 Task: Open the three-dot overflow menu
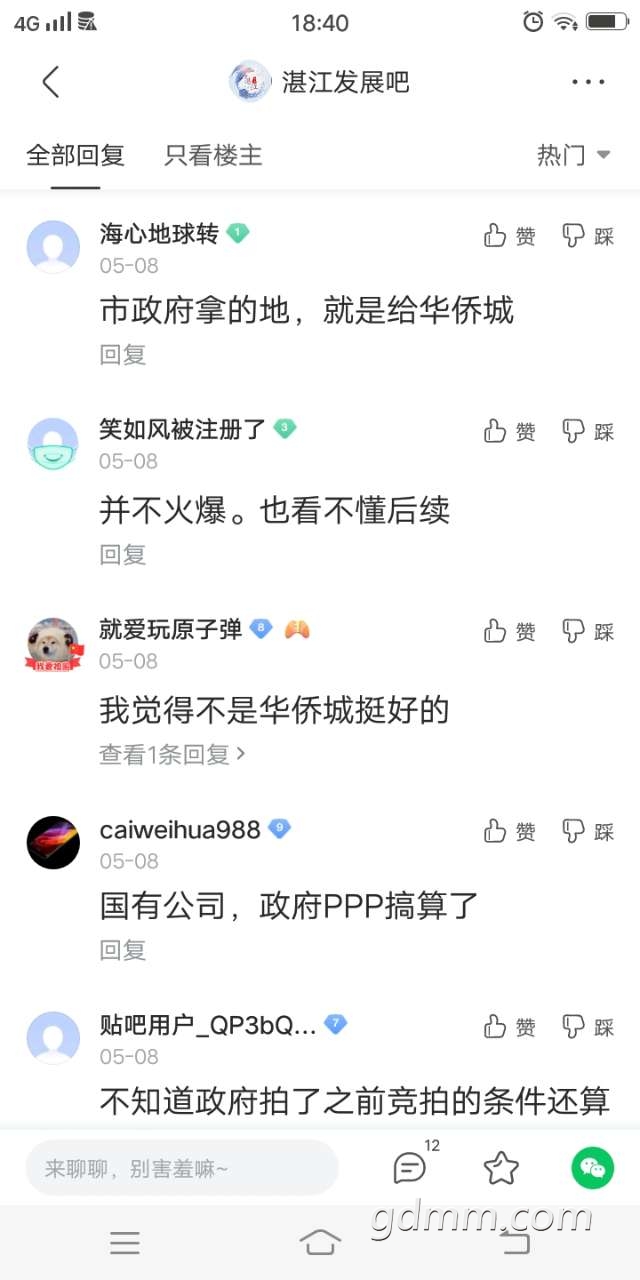tap(588, 82)
